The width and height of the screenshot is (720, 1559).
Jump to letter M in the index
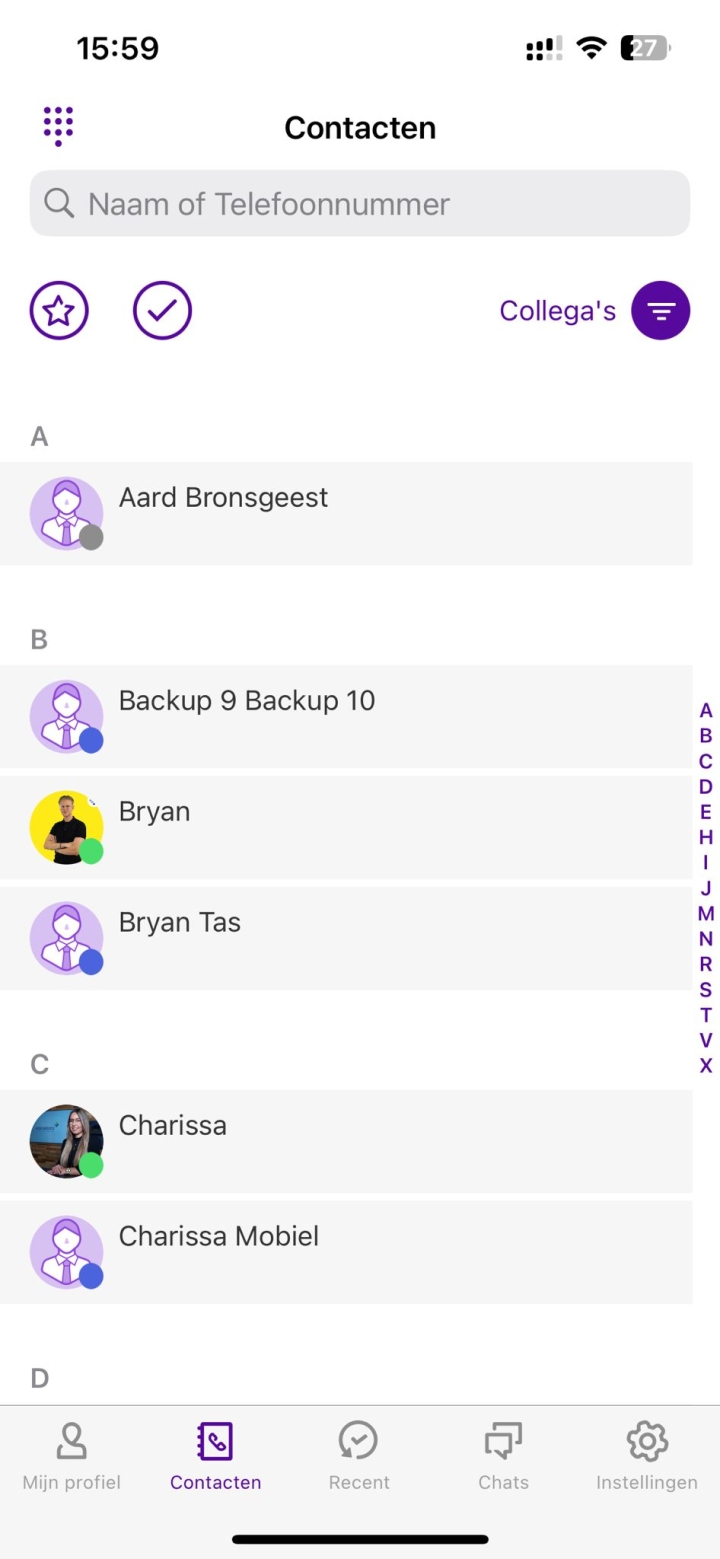click(705, 913)
